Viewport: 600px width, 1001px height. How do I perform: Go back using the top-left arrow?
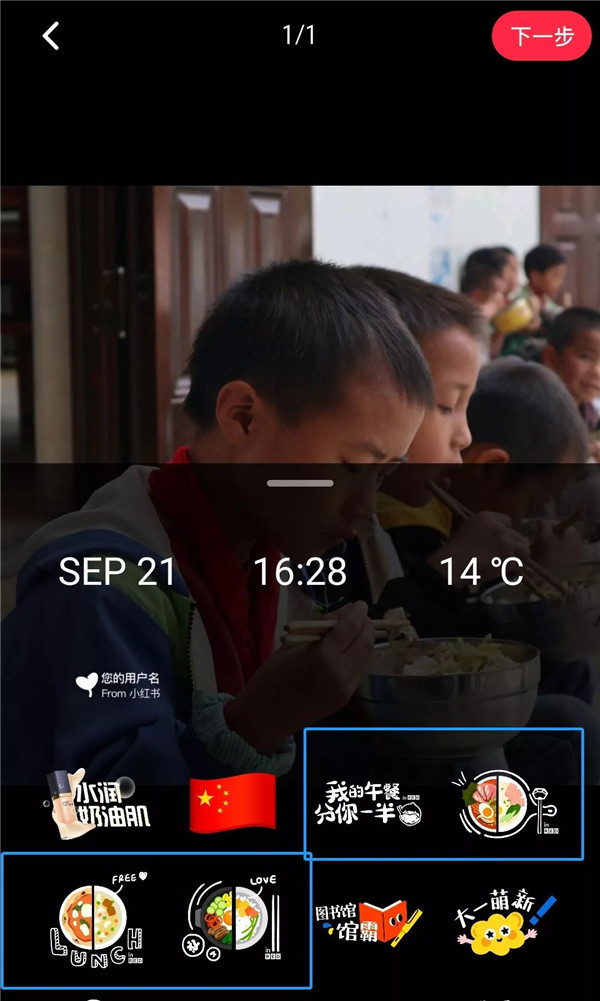coord(51,36)
